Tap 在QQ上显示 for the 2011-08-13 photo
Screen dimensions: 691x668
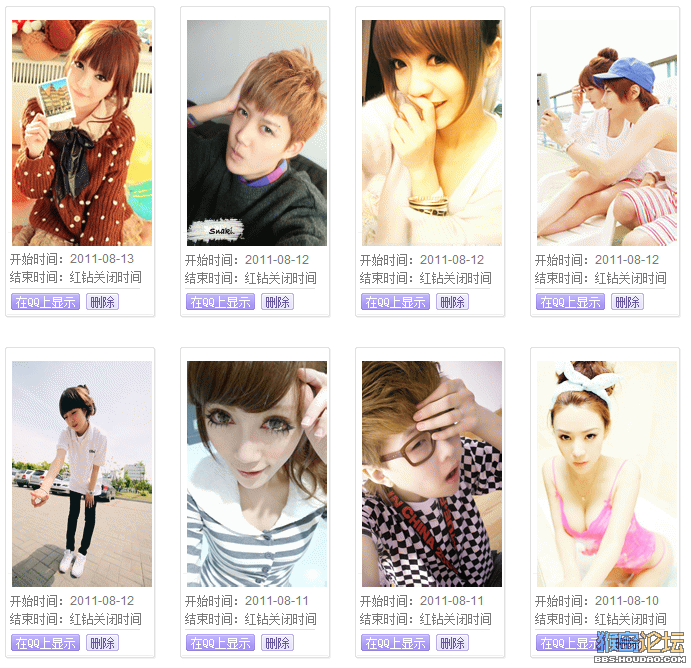[45, 302]
